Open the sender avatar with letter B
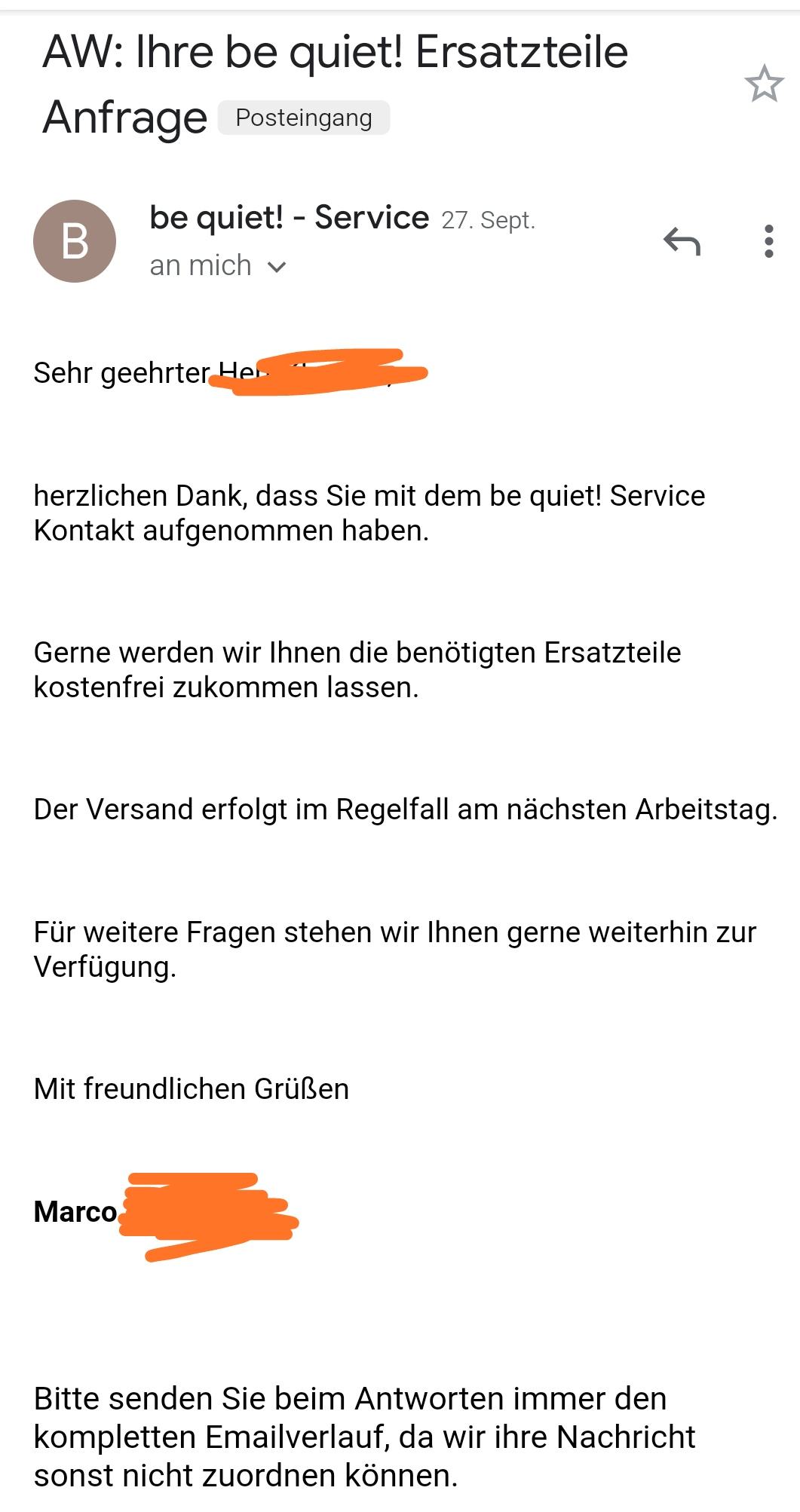 coord(75,241)
